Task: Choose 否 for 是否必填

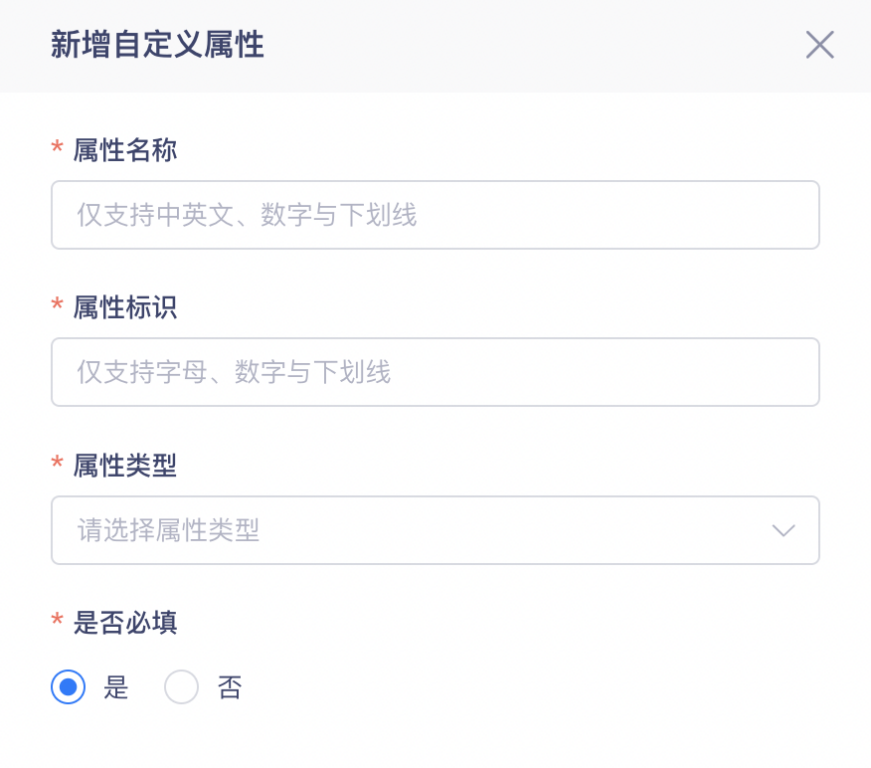Action: tap(182, 687)
